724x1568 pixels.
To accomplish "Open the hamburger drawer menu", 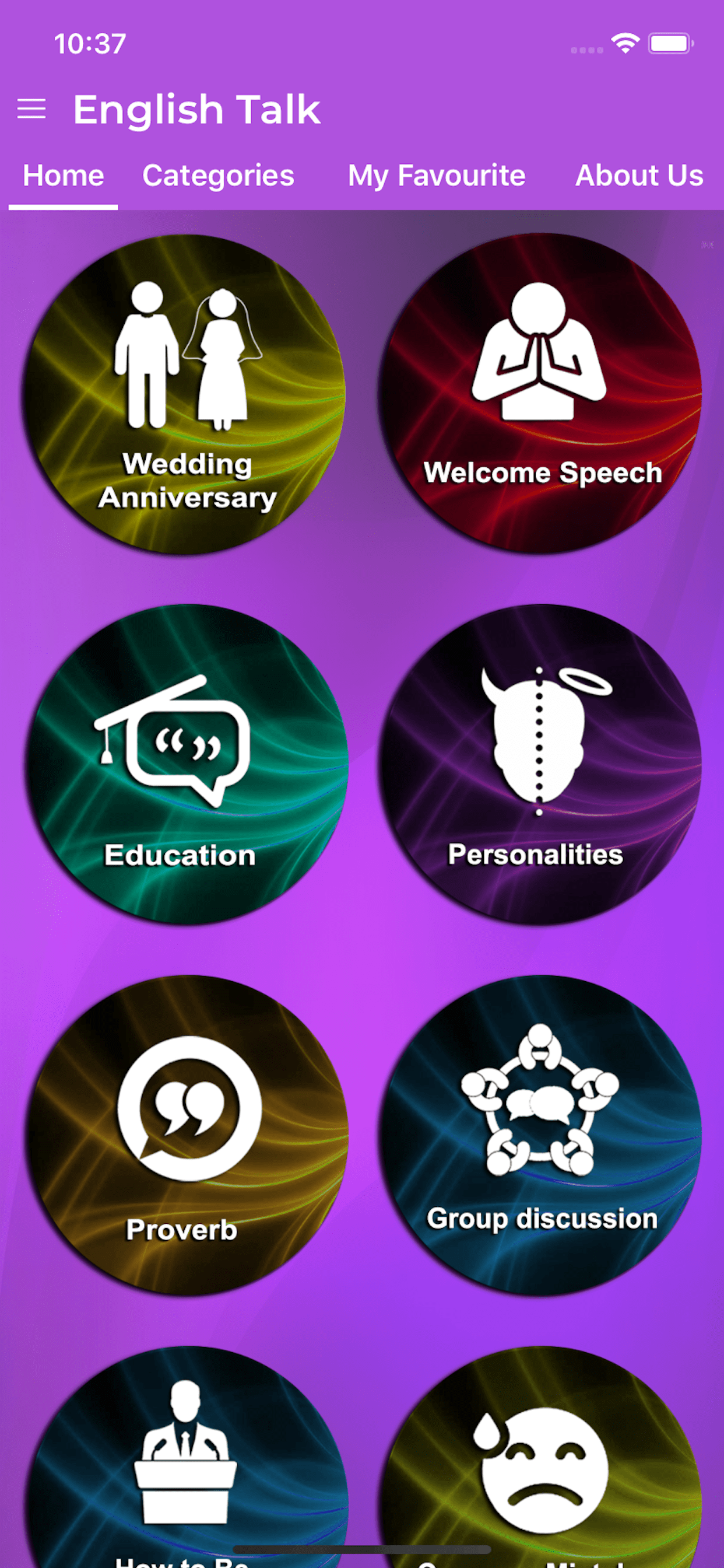I will tap(31, 109).
